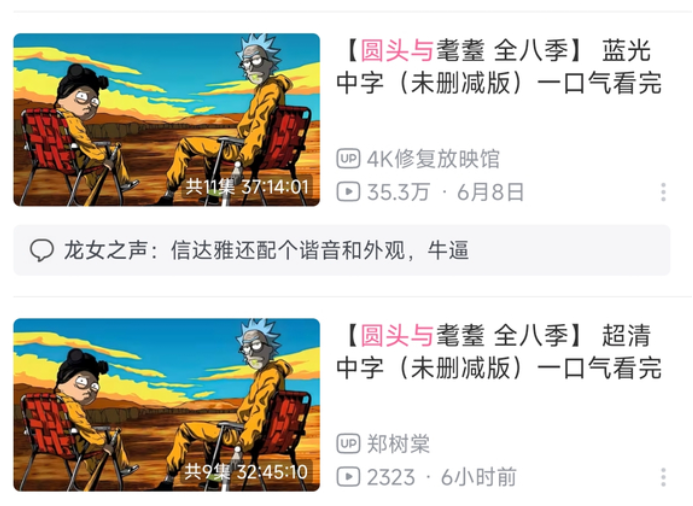View uploader 4K修复放映馆's profile
The width and height of the screenshot is (693, 506).
pos(432,159)
